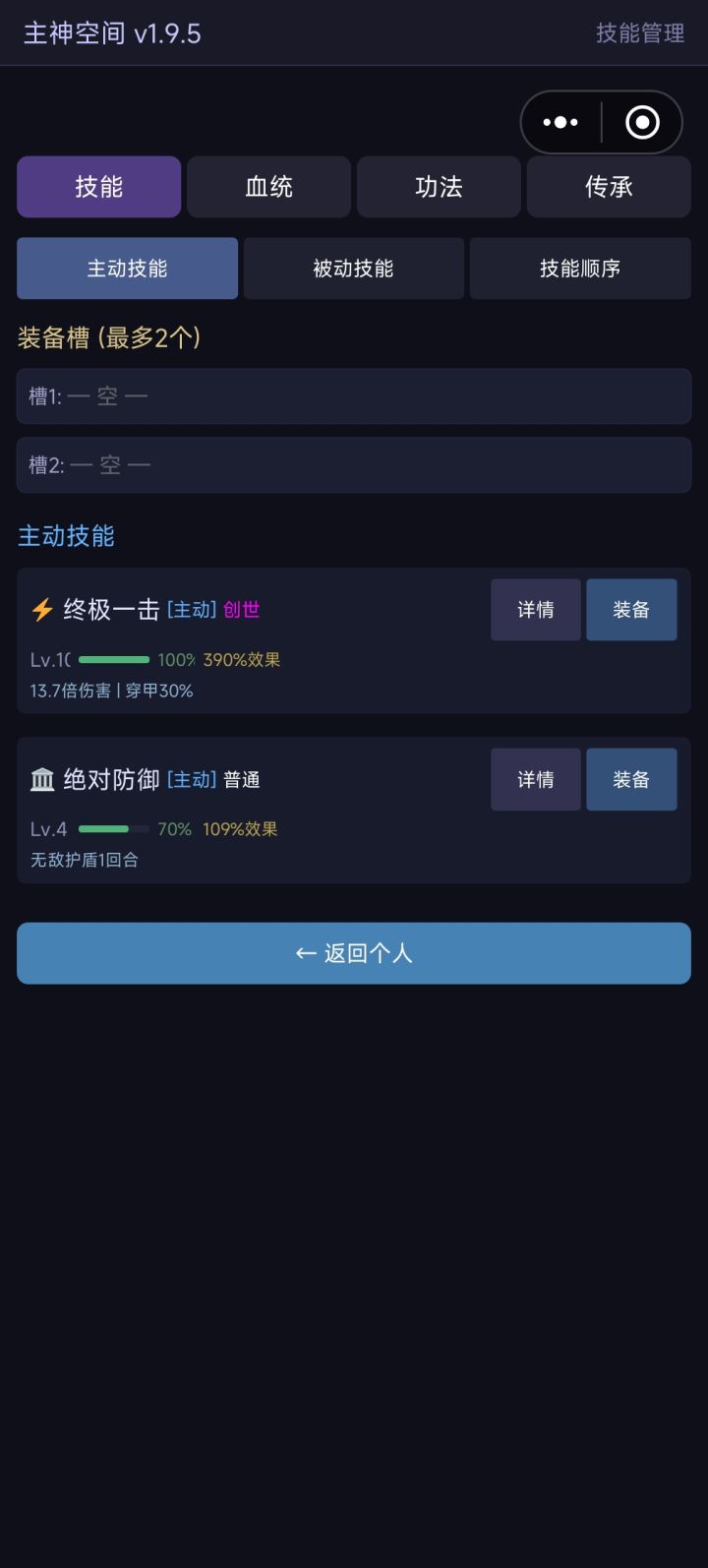View 详情 of 绝对防御
This screenshot has width=708, height=1568.
(535, 778)
